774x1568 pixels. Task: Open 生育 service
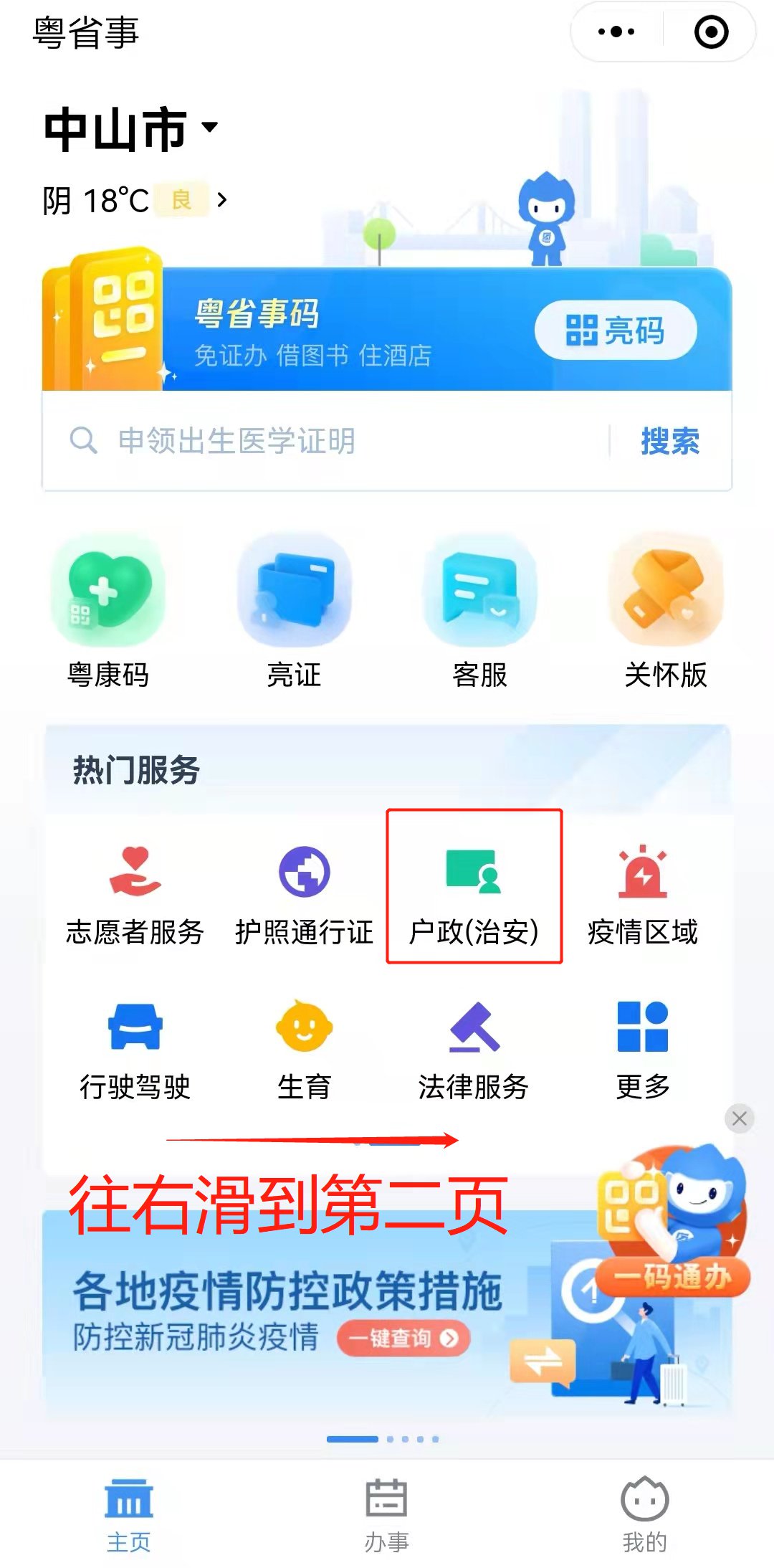pyautogui.click(x=304, y=1050)
